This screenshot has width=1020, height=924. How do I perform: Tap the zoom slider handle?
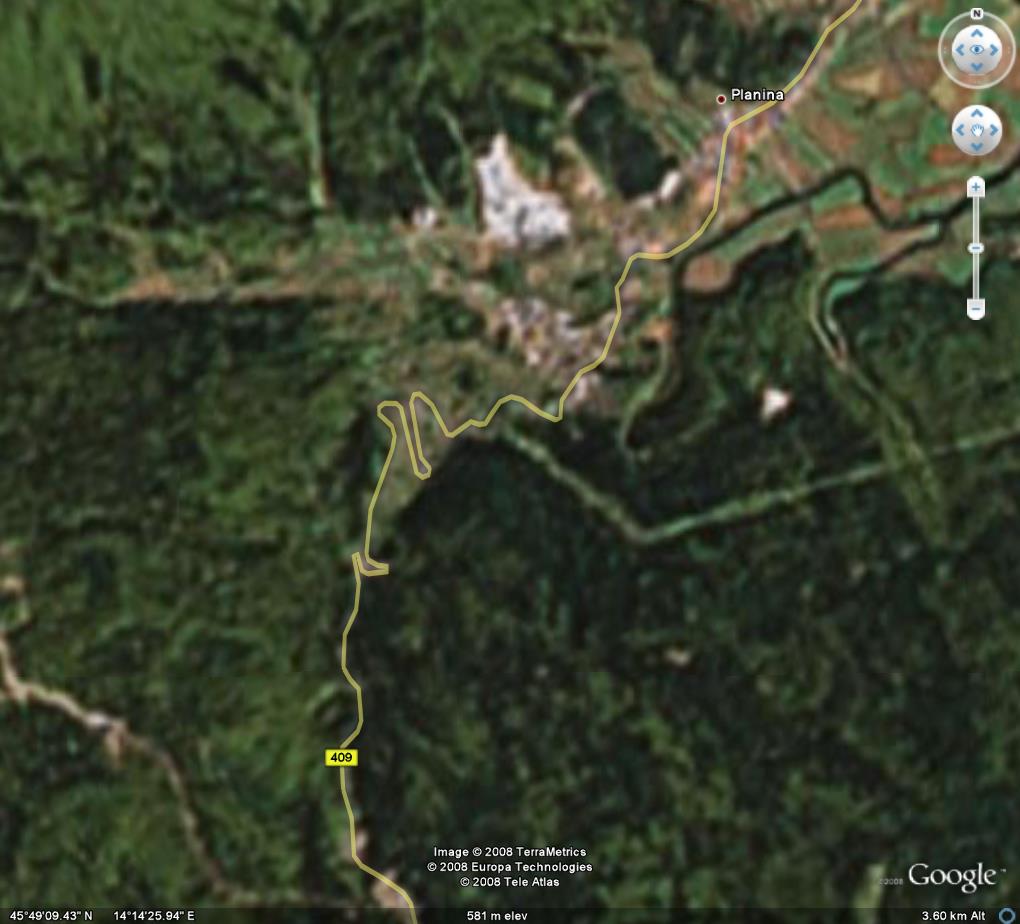(976, 248)
